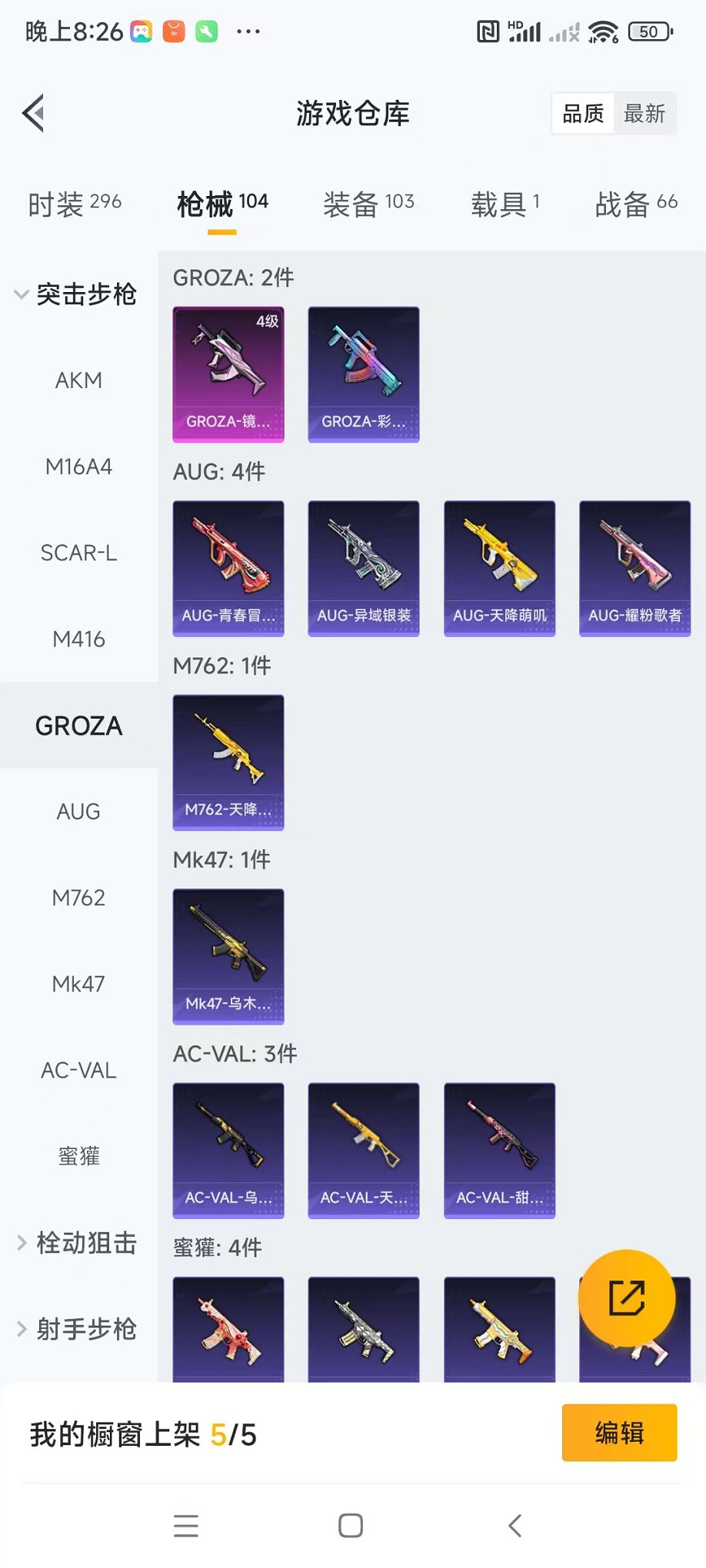Image resolution: width=706 pixels, height=1568 pixels.
Task: View the AUG-耀粉歌者 skin
Action: coord(634,568)
